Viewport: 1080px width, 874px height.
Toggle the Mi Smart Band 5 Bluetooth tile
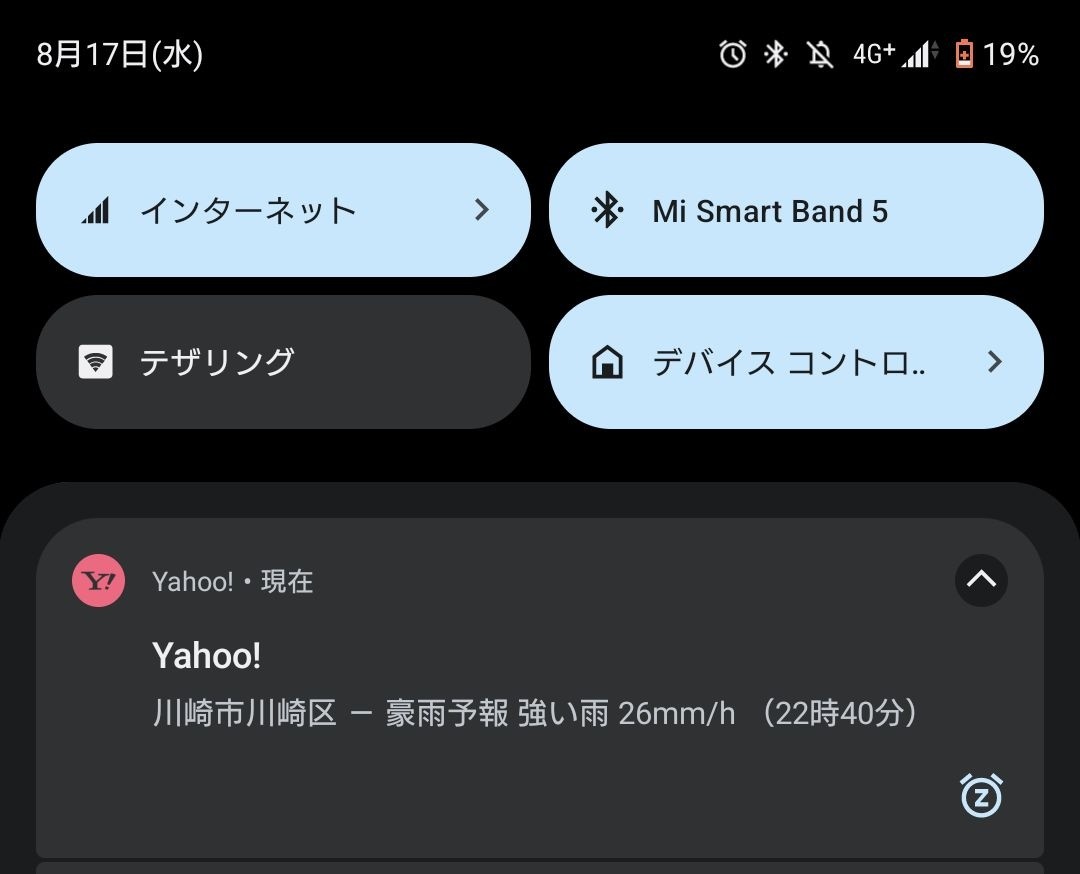click(796, 210)
